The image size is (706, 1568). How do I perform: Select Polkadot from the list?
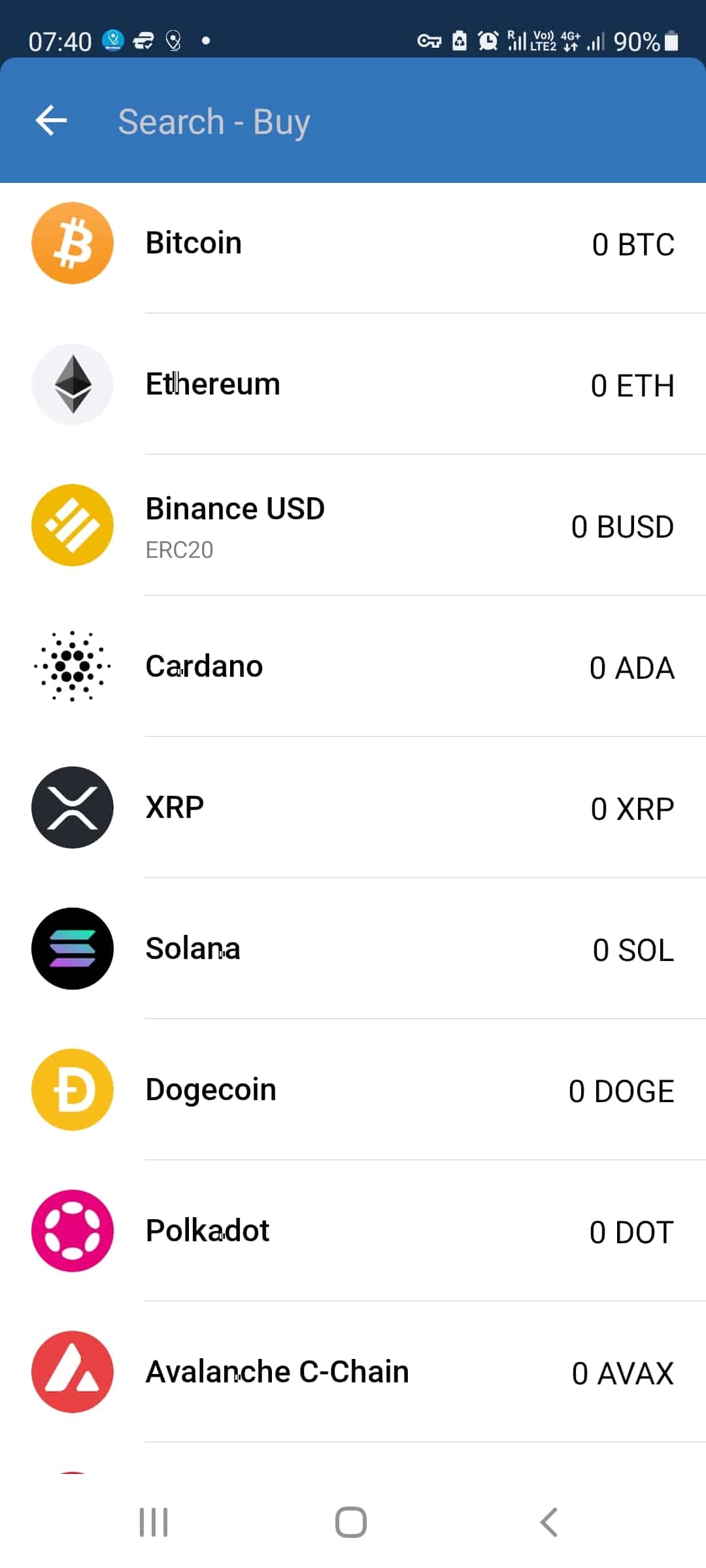point(353,1231)
